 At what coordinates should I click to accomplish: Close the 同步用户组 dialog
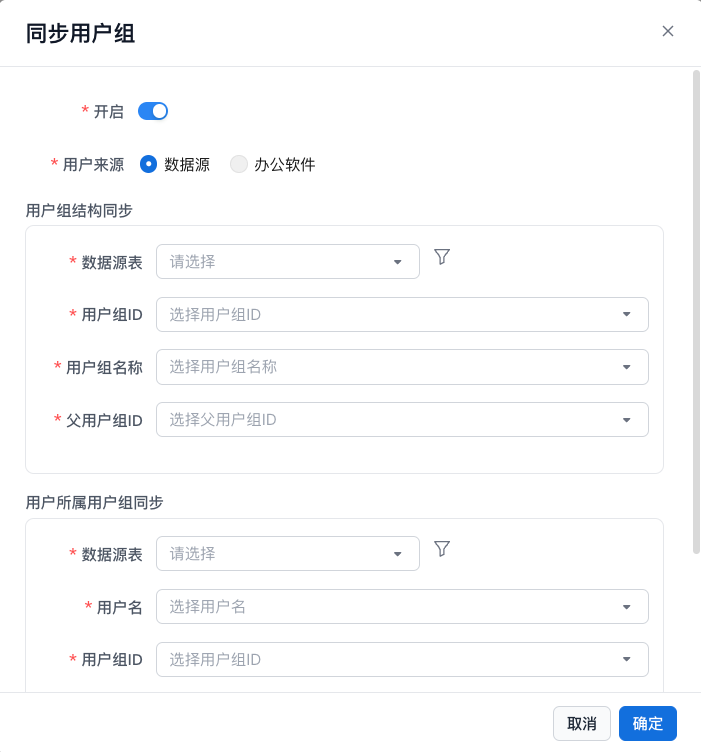click(x=668, y=31)
